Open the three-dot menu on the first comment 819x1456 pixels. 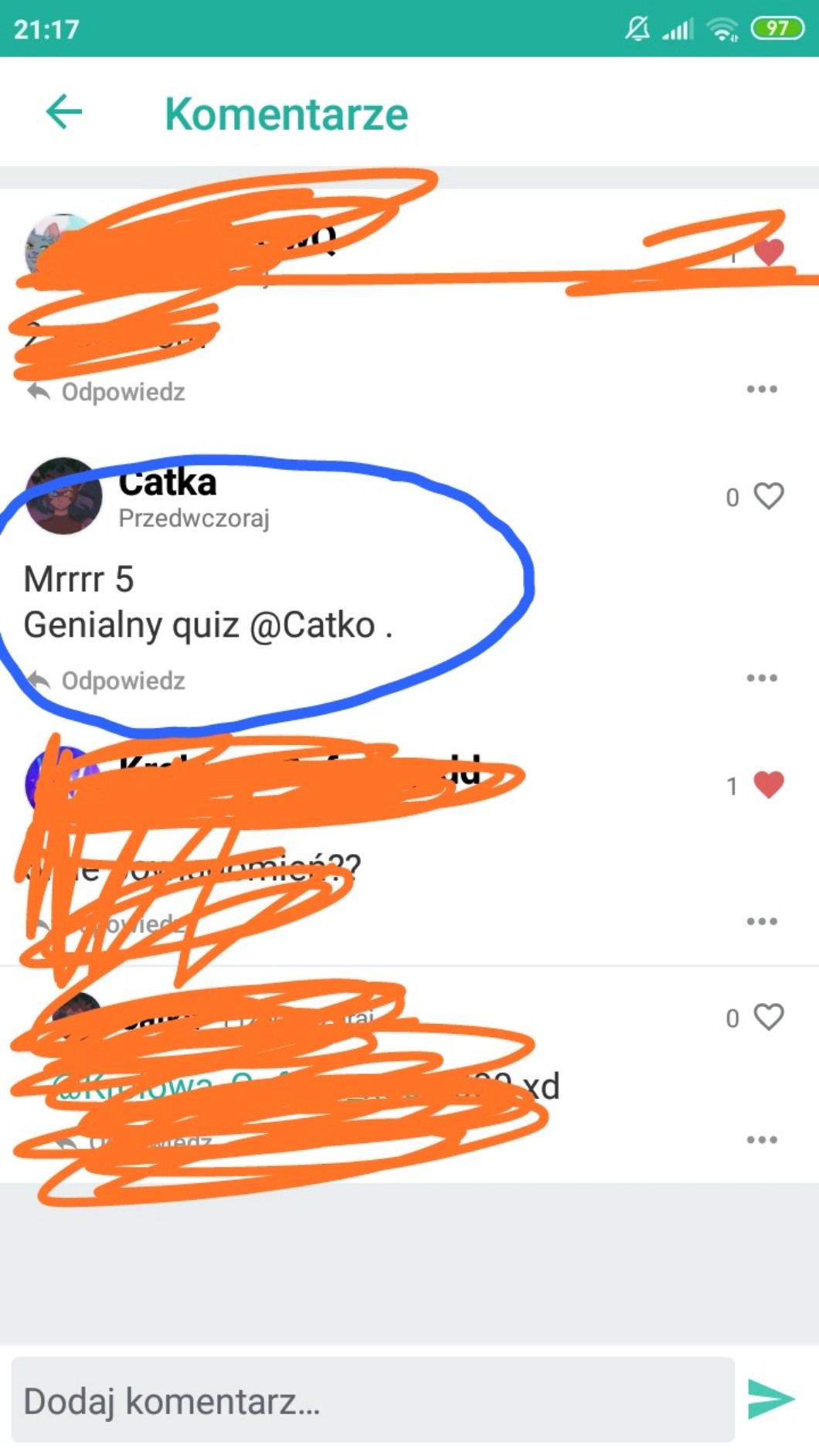point(761,390)
